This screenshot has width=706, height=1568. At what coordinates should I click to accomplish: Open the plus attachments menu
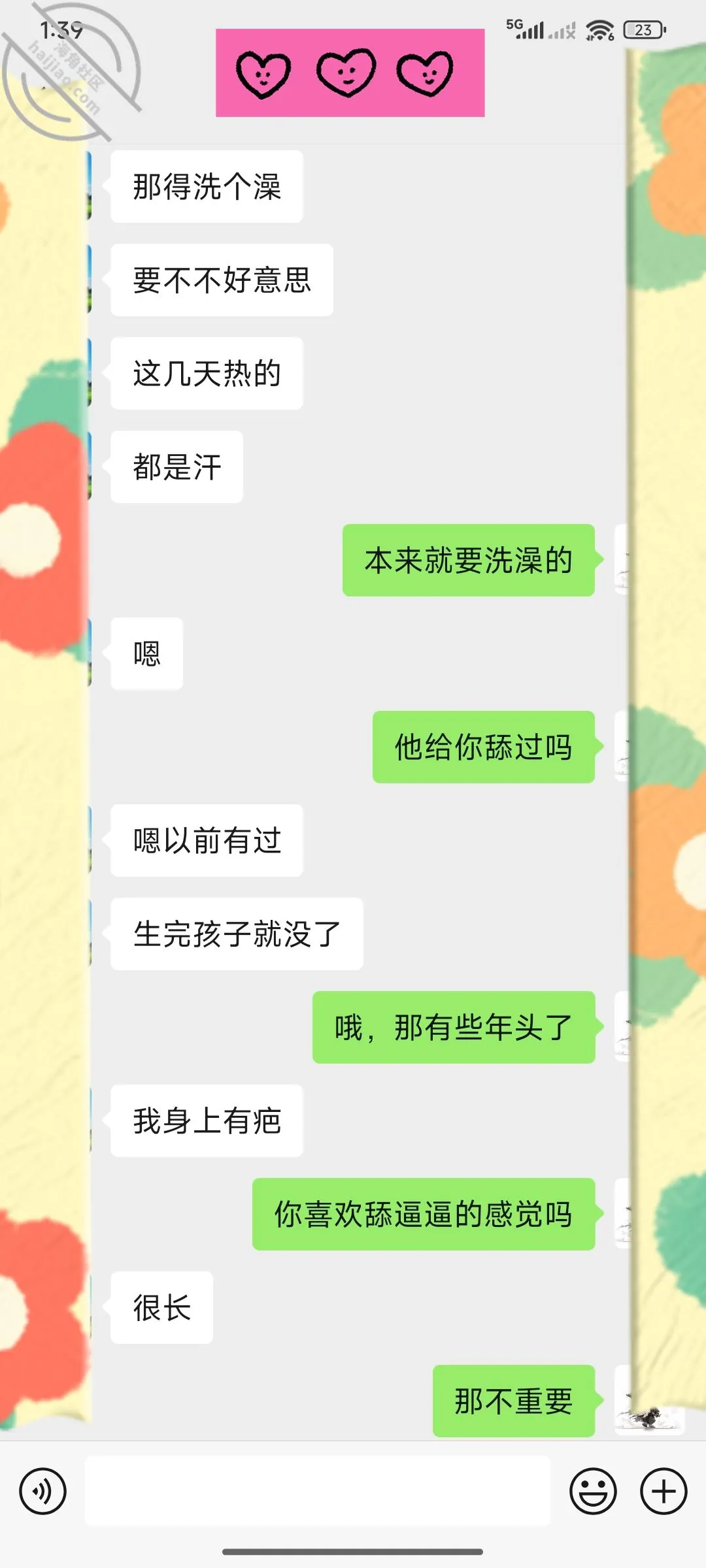664,1492
